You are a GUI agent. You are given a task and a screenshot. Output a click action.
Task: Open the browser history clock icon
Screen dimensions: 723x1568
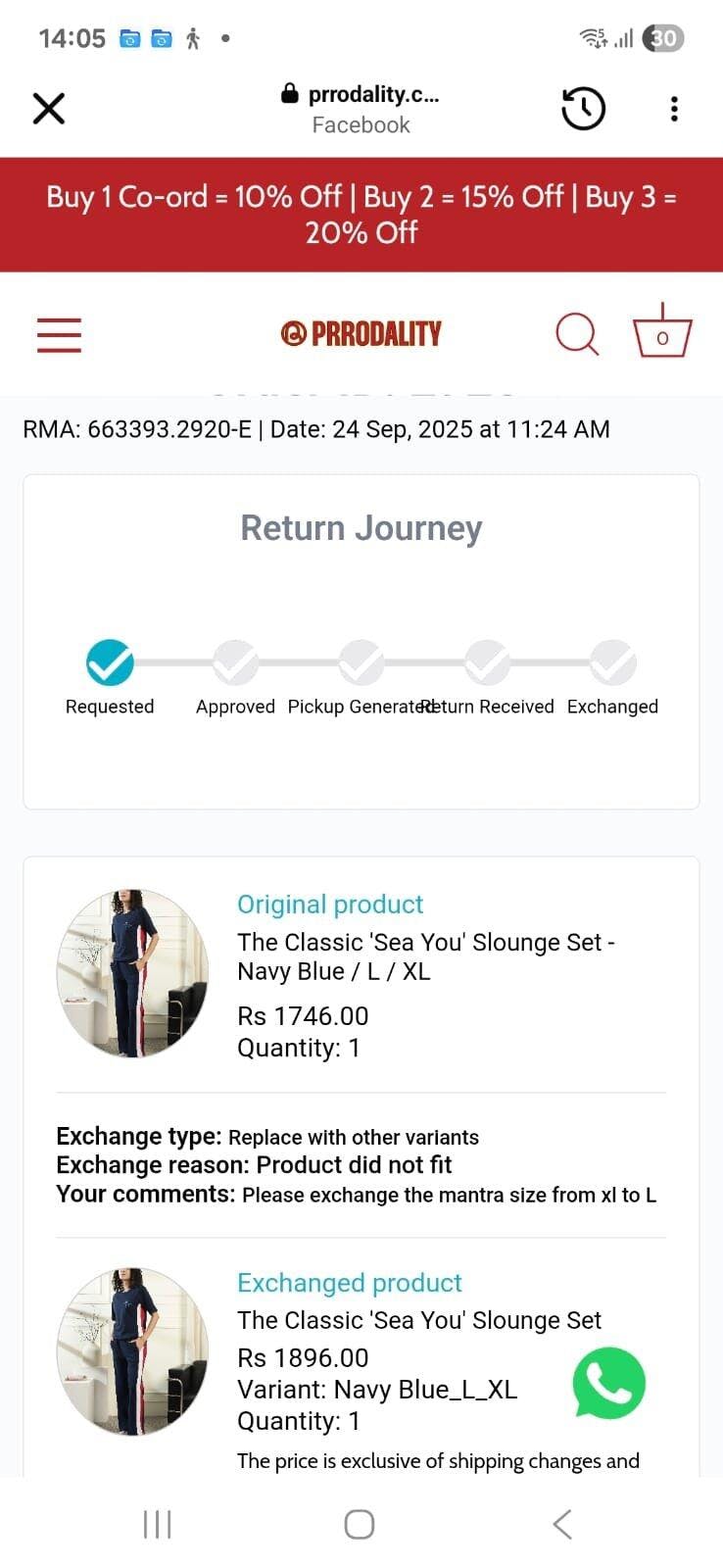(x=583, y=109)
